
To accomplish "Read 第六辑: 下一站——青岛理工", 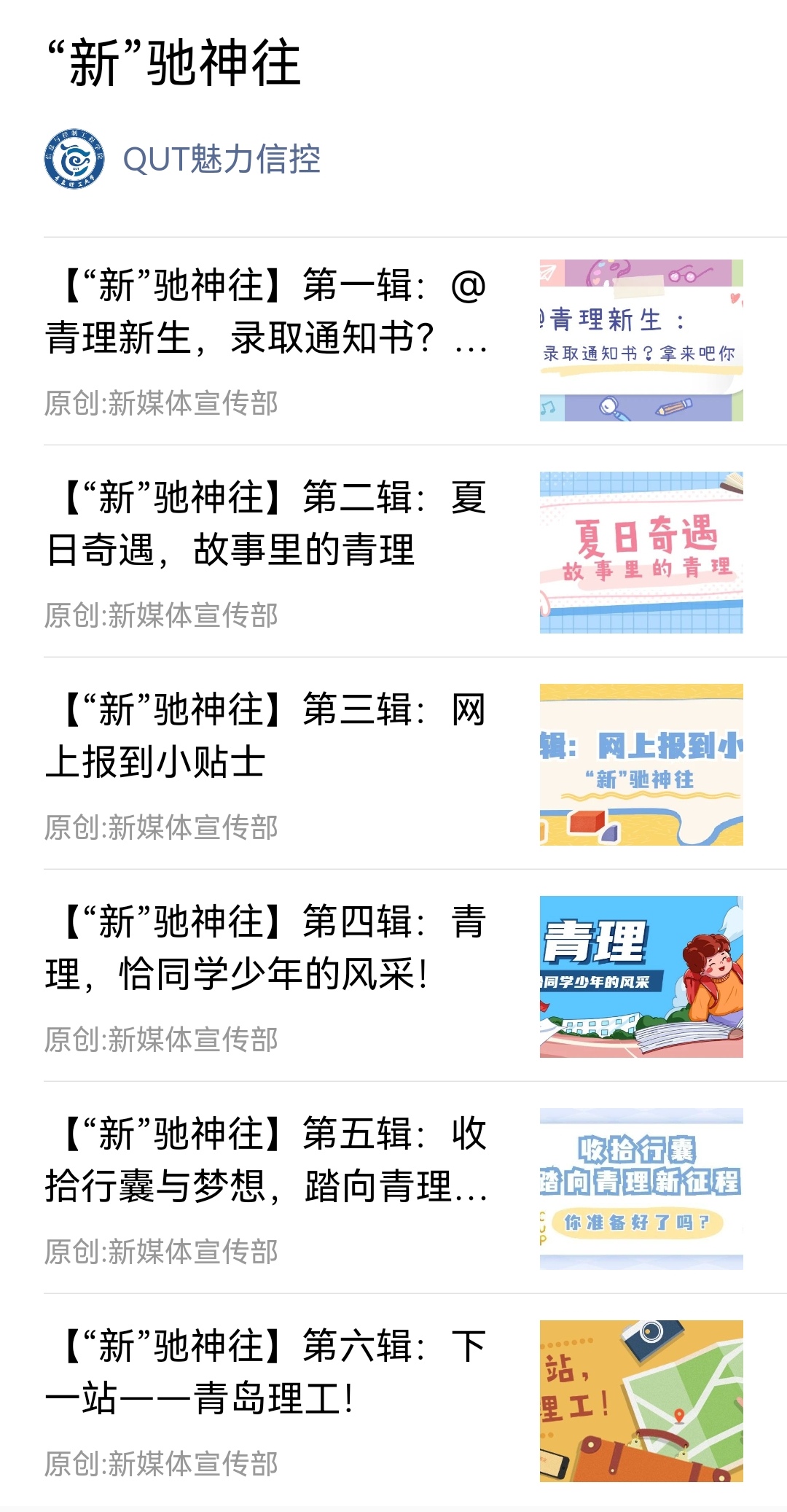I will (266, 1372).
